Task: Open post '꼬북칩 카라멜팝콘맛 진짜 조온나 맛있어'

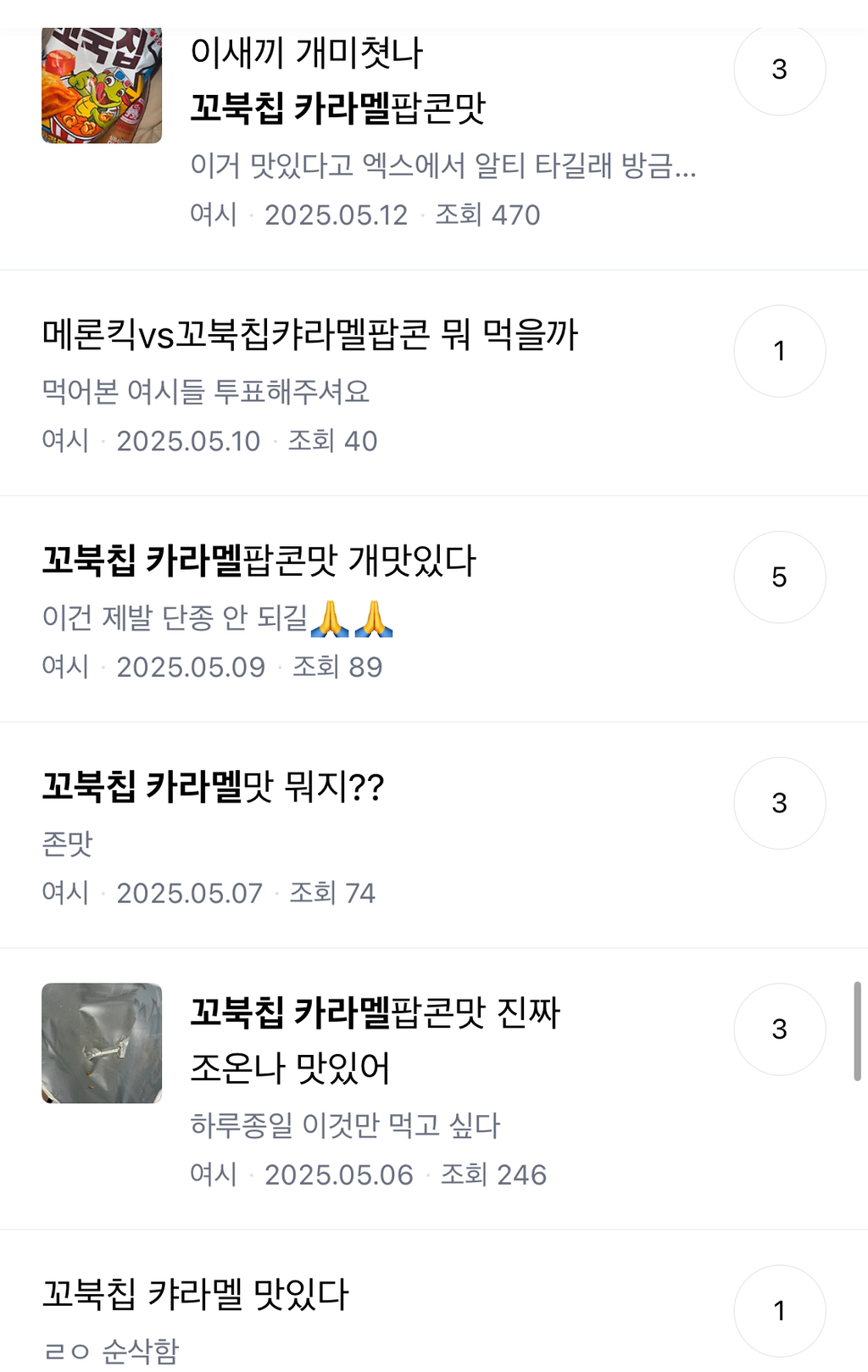Action: coord(374,1040)
